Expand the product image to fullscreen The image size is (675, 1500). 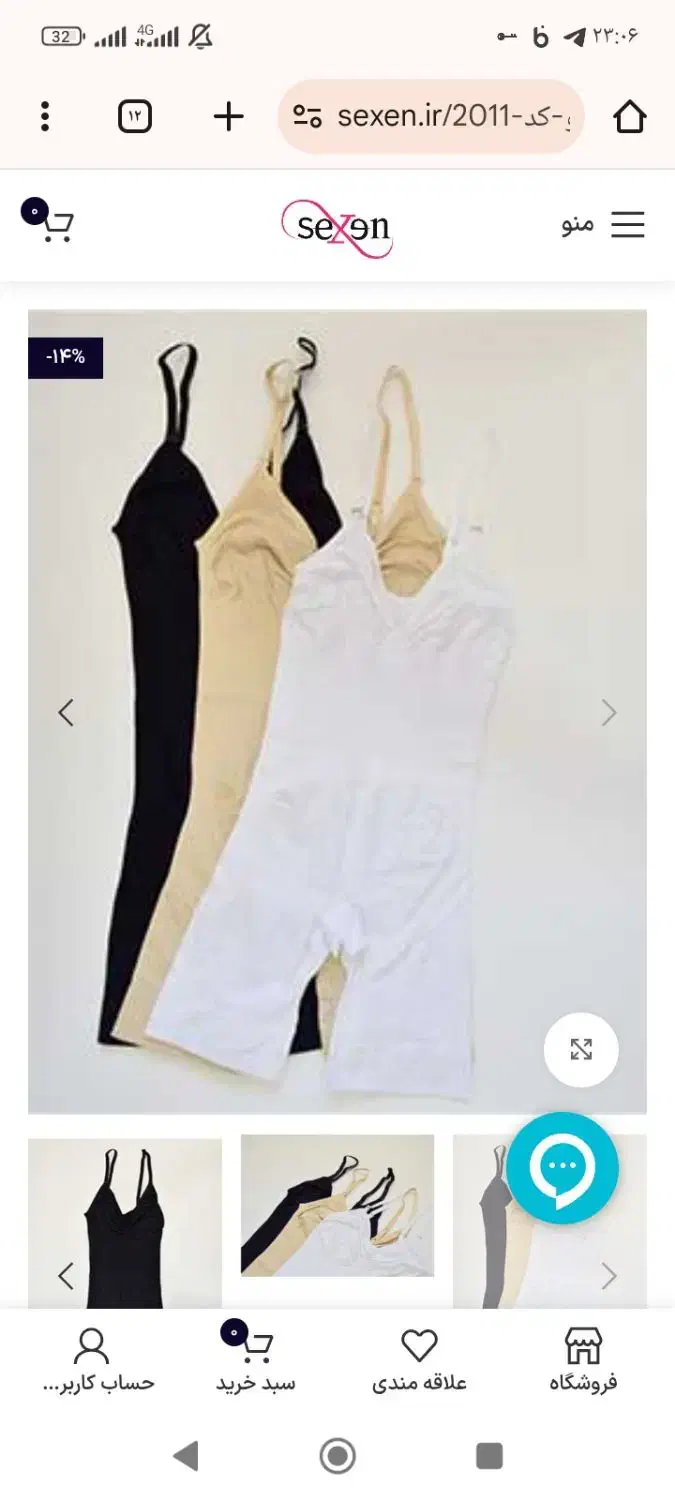[x=581, y=1049]
